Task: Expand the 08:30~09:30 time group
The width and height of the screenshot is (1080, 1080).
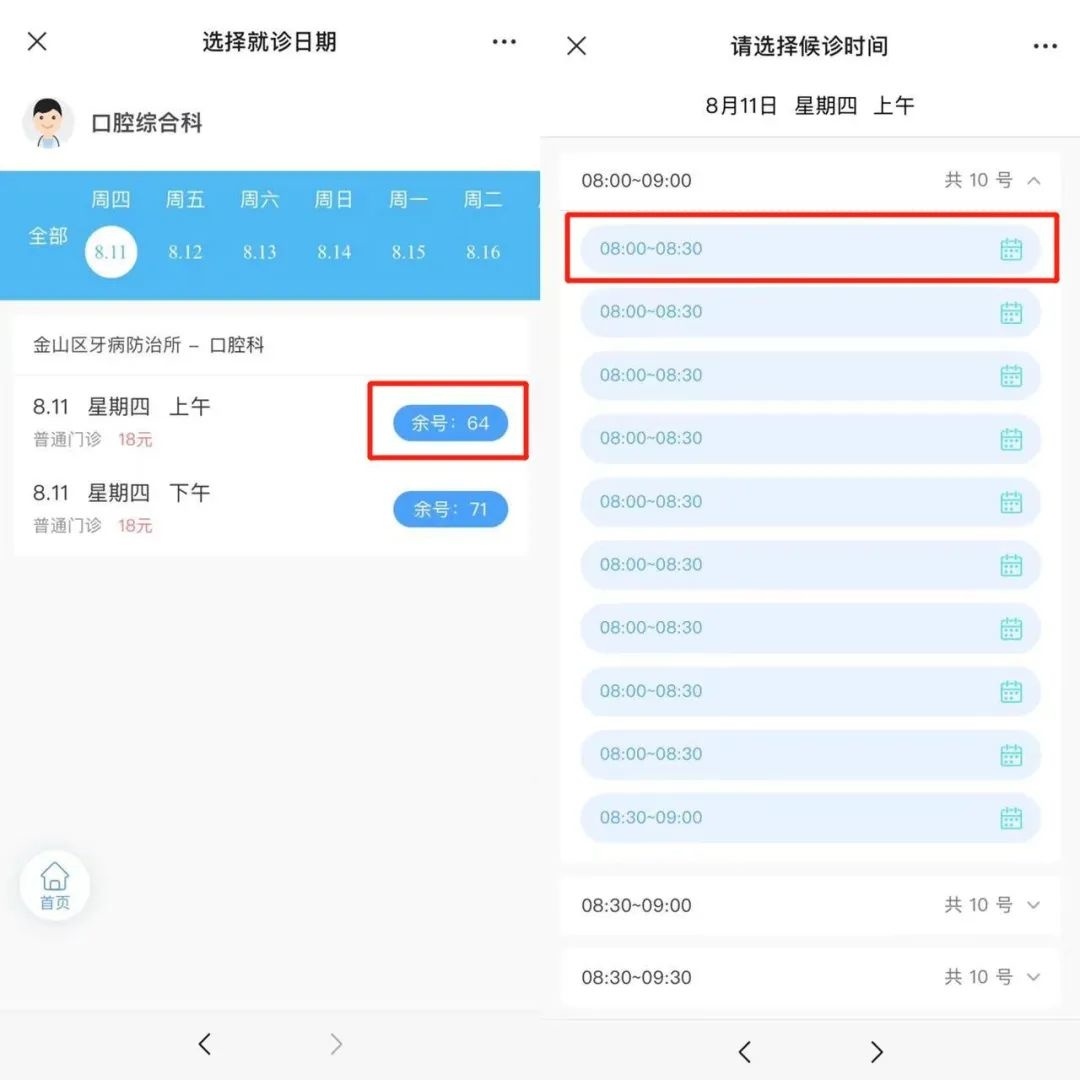Action: tap(1034, 977)
